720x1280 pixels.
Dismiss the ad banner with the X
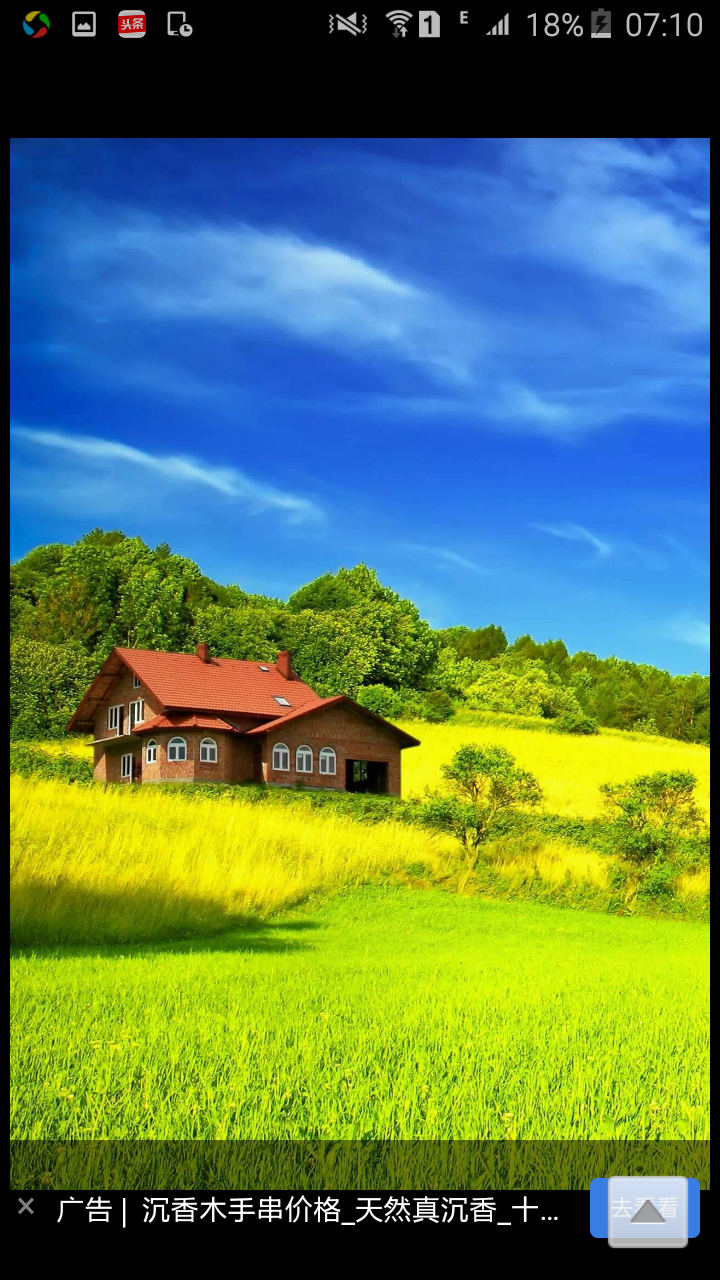(26, 1206)
